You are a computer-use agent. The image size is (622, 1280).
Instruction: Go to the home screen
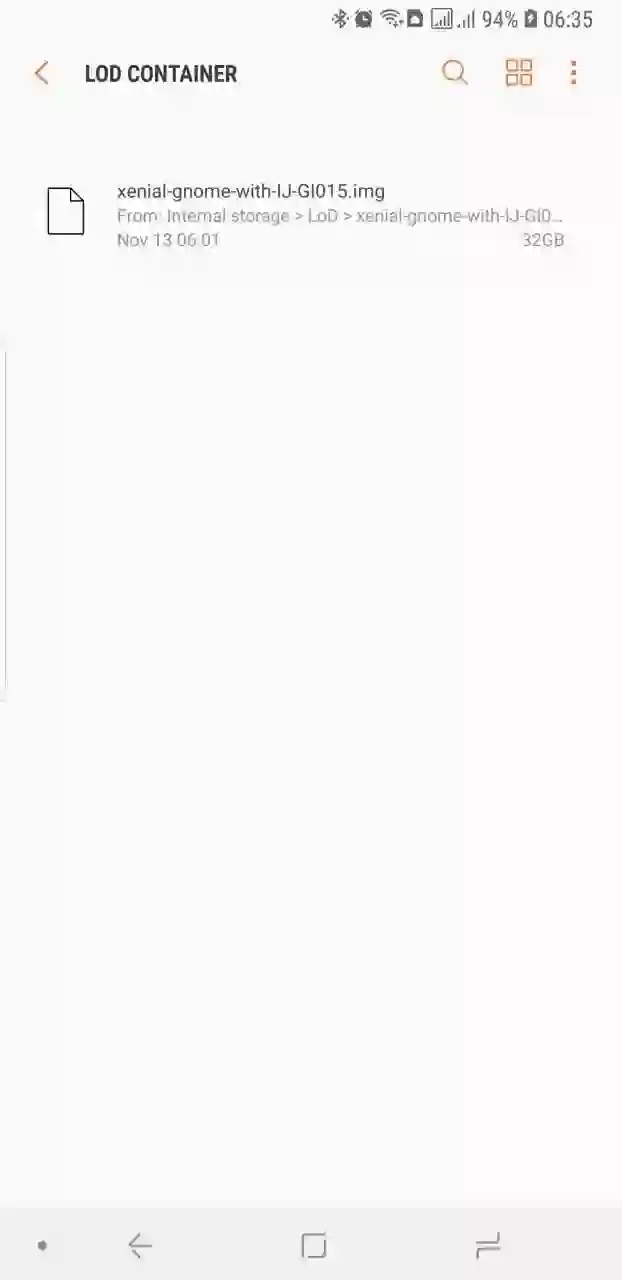313,1245
